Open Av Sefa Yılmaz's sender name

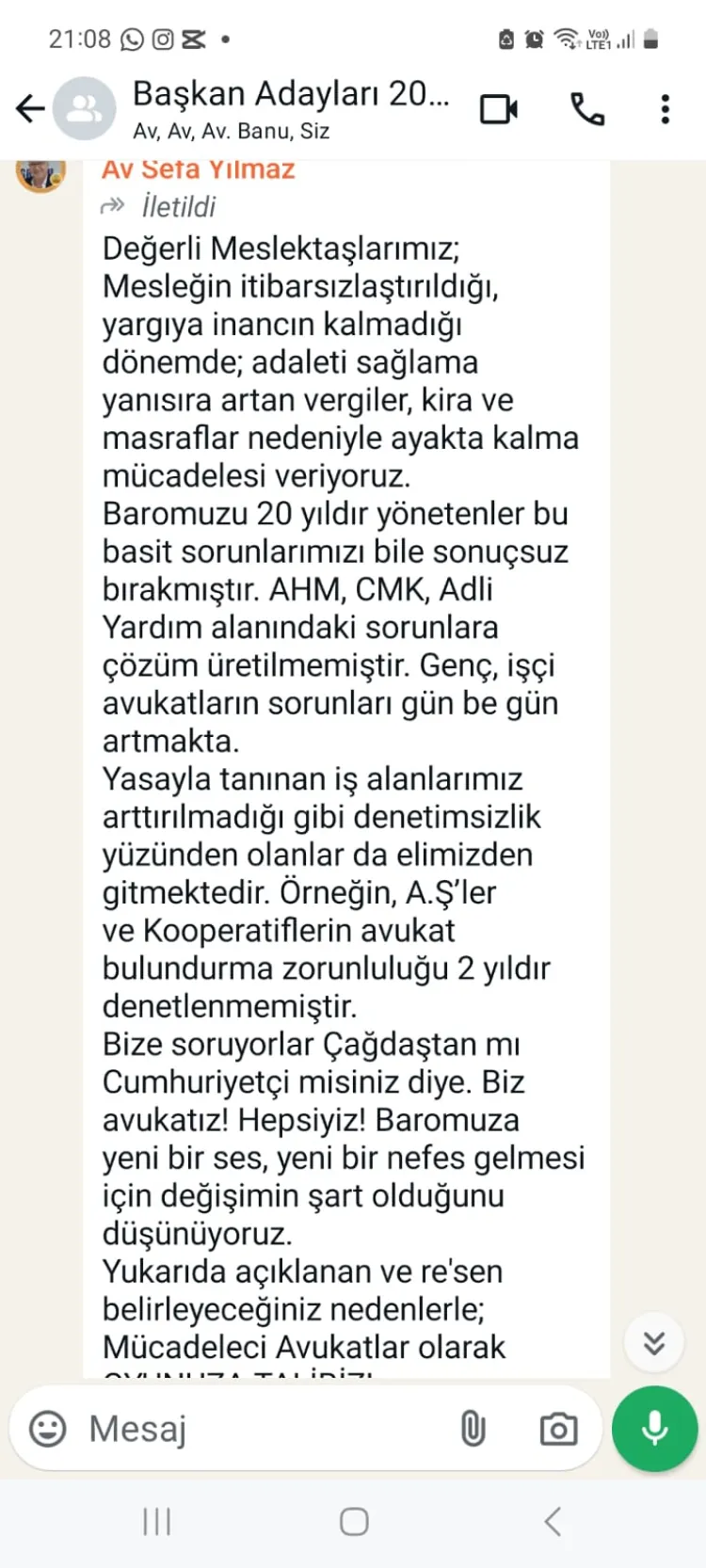pos(198,170)
